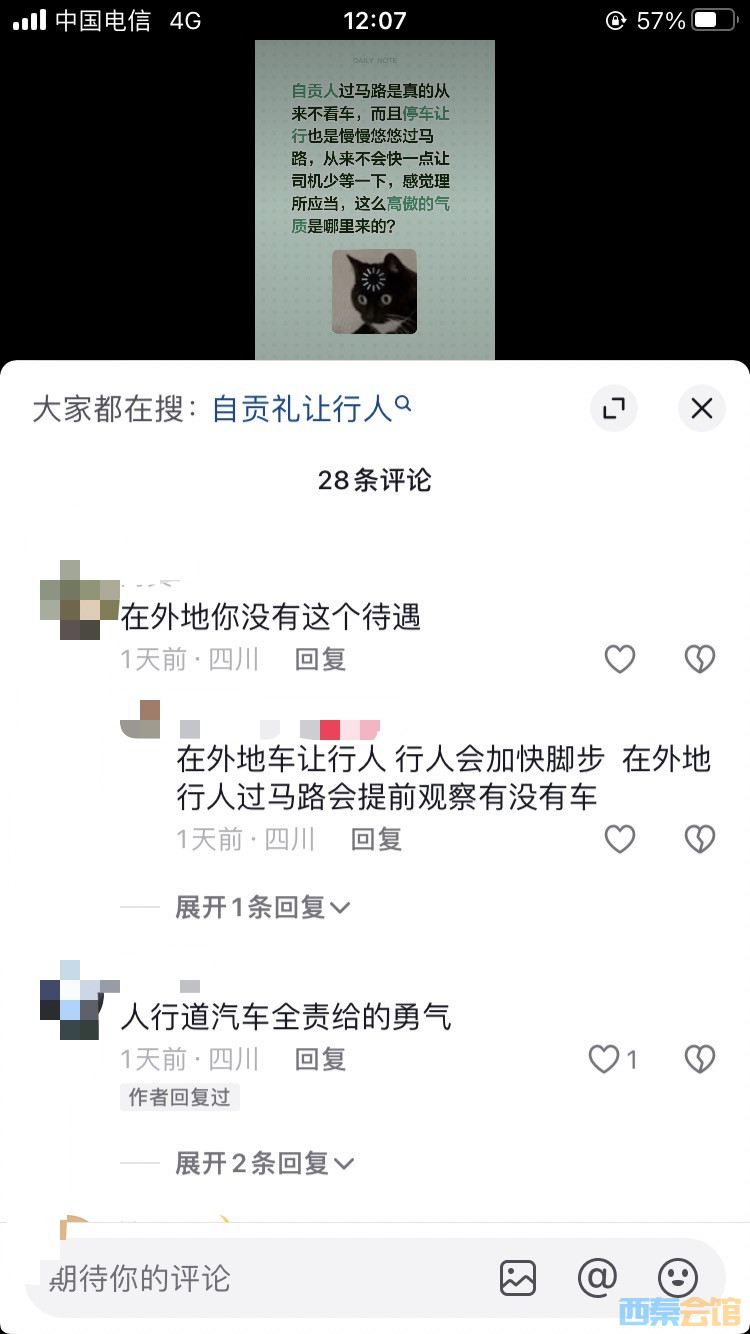This screenshot has height=1334, width=750.
Task: Reply to the comment about 行人会加快脚步
Action: click(376, 839)
